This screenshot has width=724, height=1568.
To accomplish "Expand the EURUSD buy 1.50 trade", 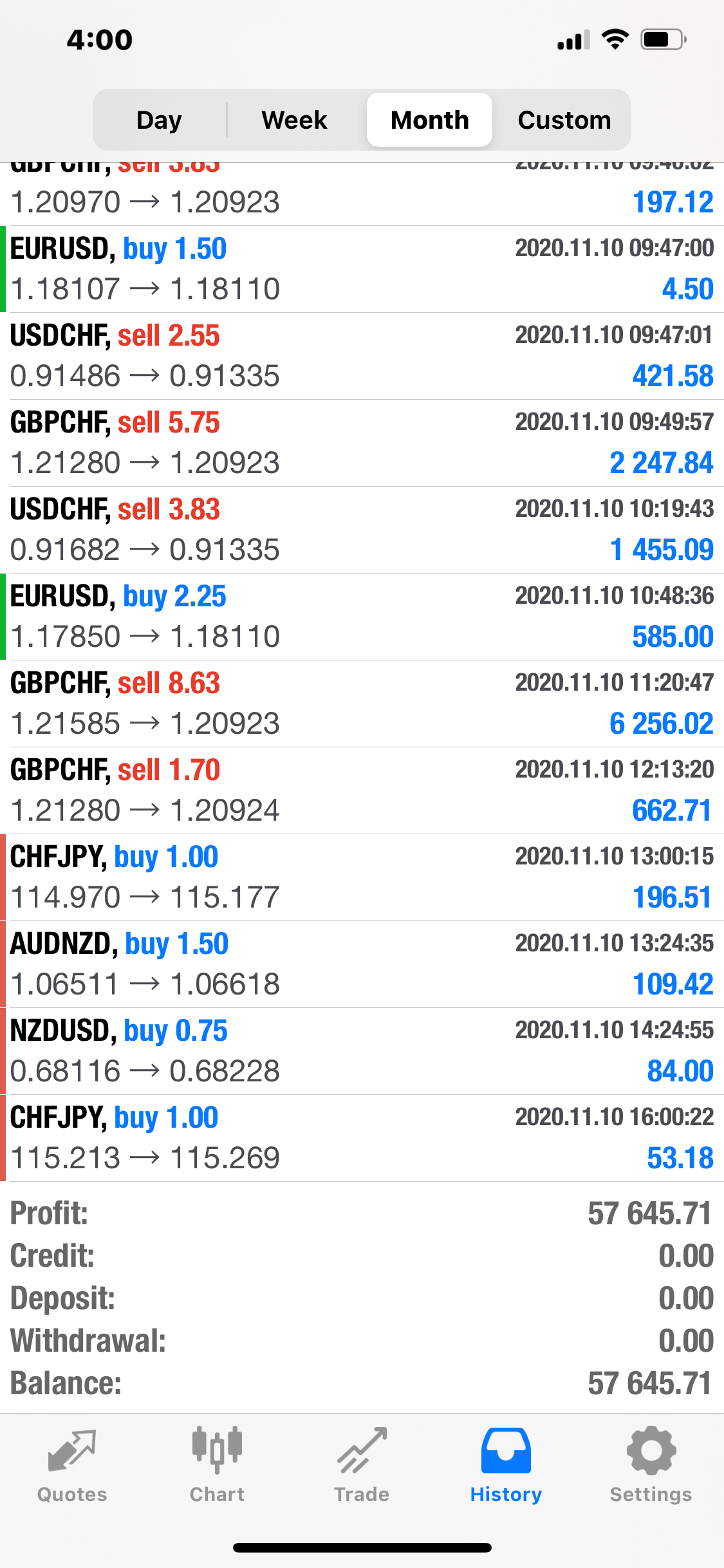I will 362,269.
